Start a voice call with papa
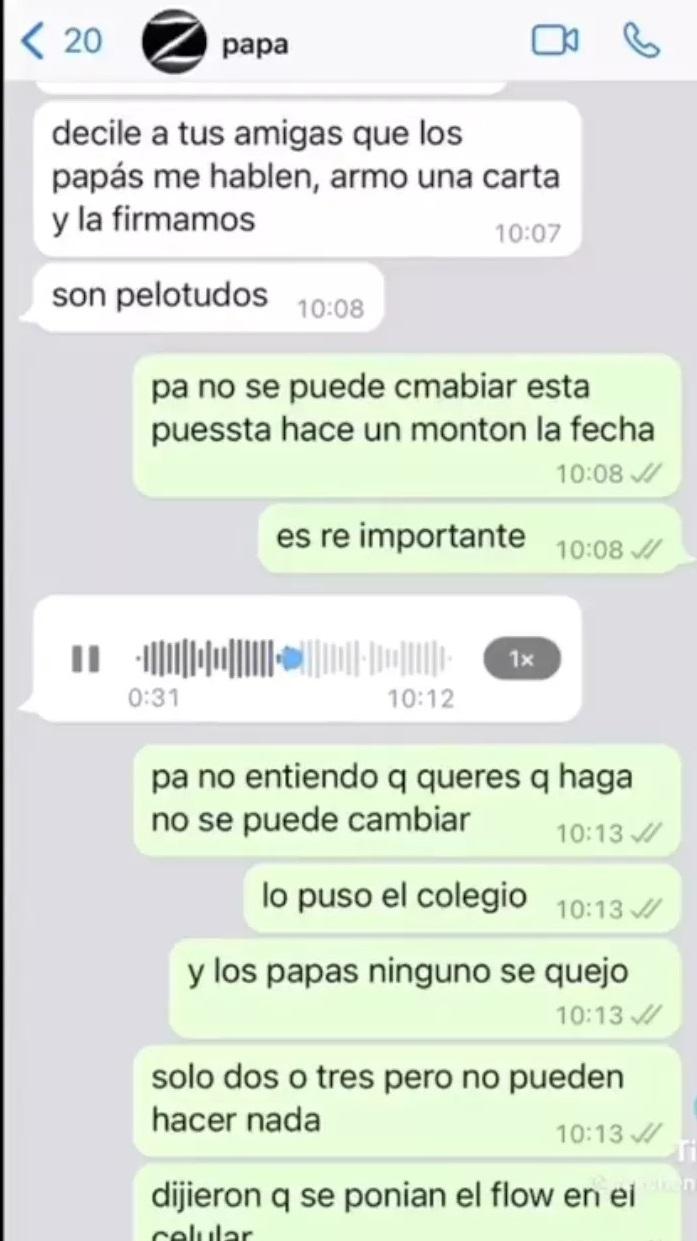This screenshot has height=1241, width=697. click(641, 40)
